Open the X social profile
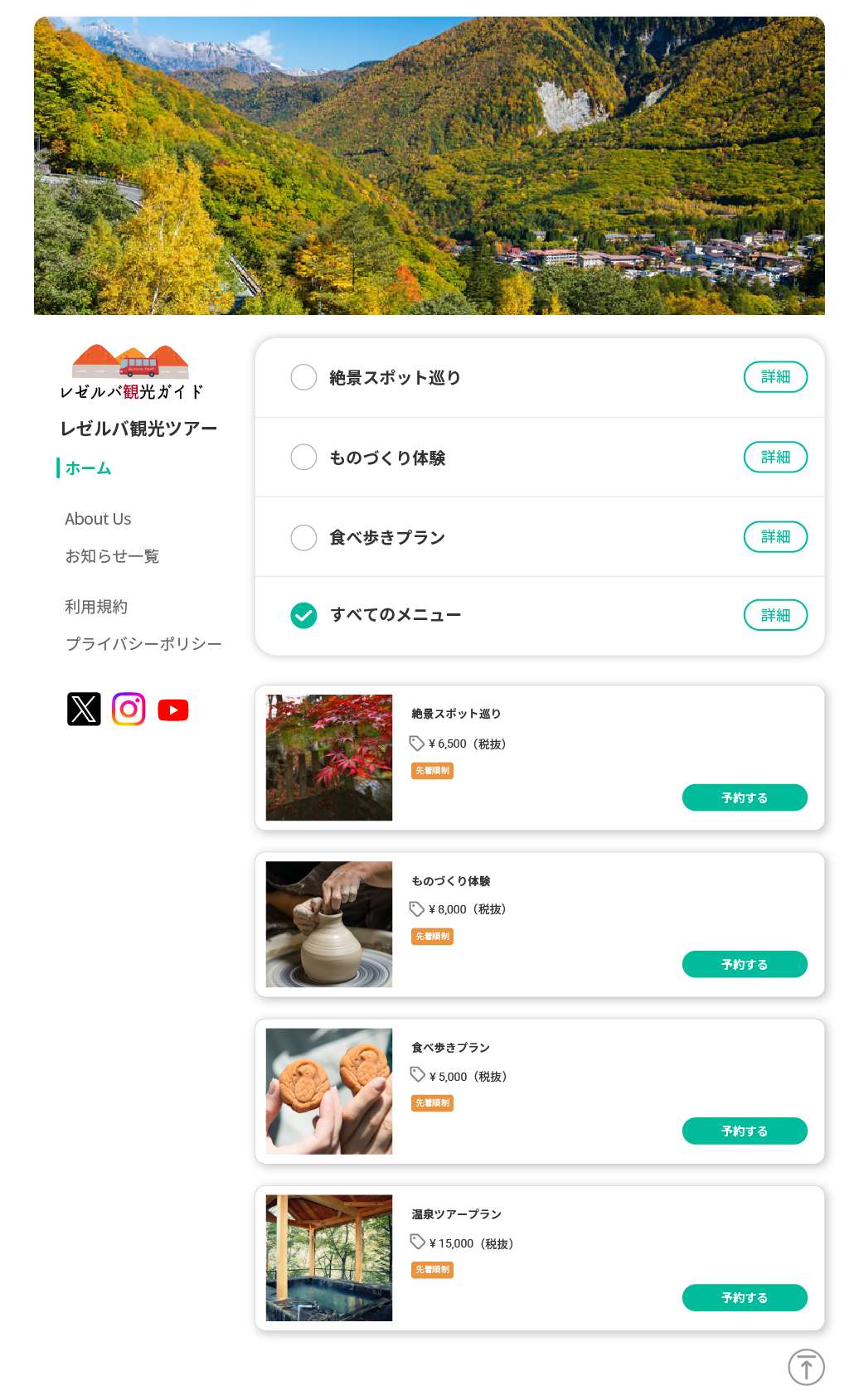This screenshot has height=1400, width=859. click(x=84, y=710)
